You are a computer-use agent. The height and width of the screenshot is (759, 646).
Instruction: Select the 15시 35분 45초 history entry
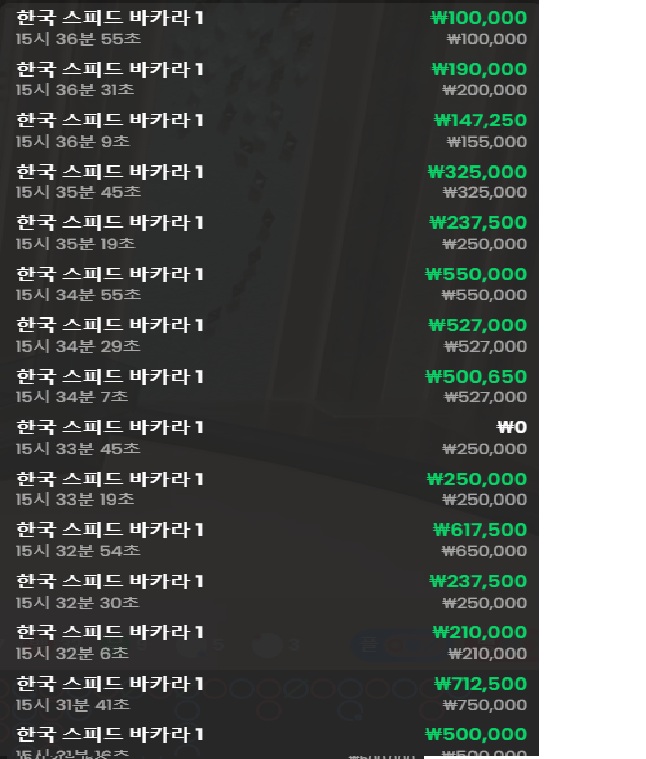point(270,181)
